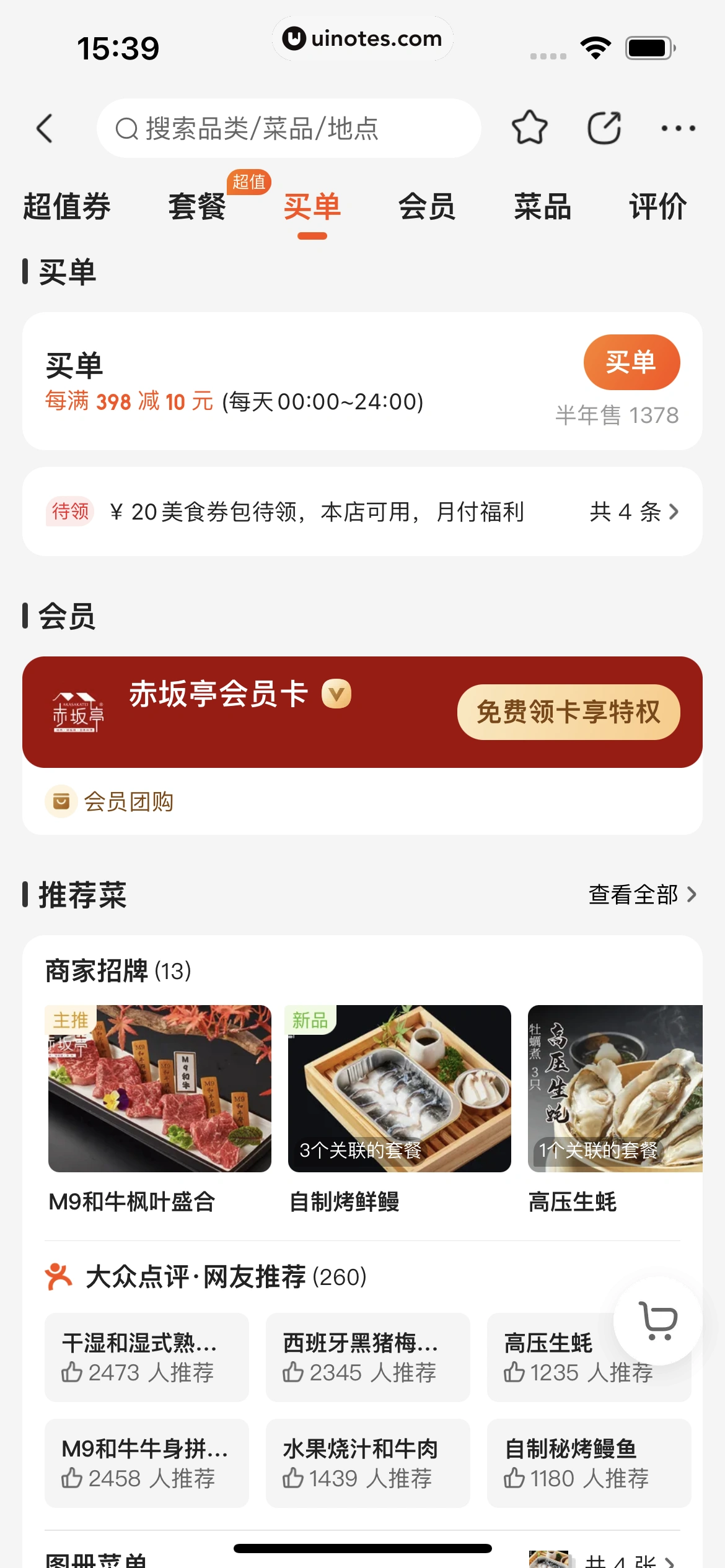Select the 菜品 tab

542,206
